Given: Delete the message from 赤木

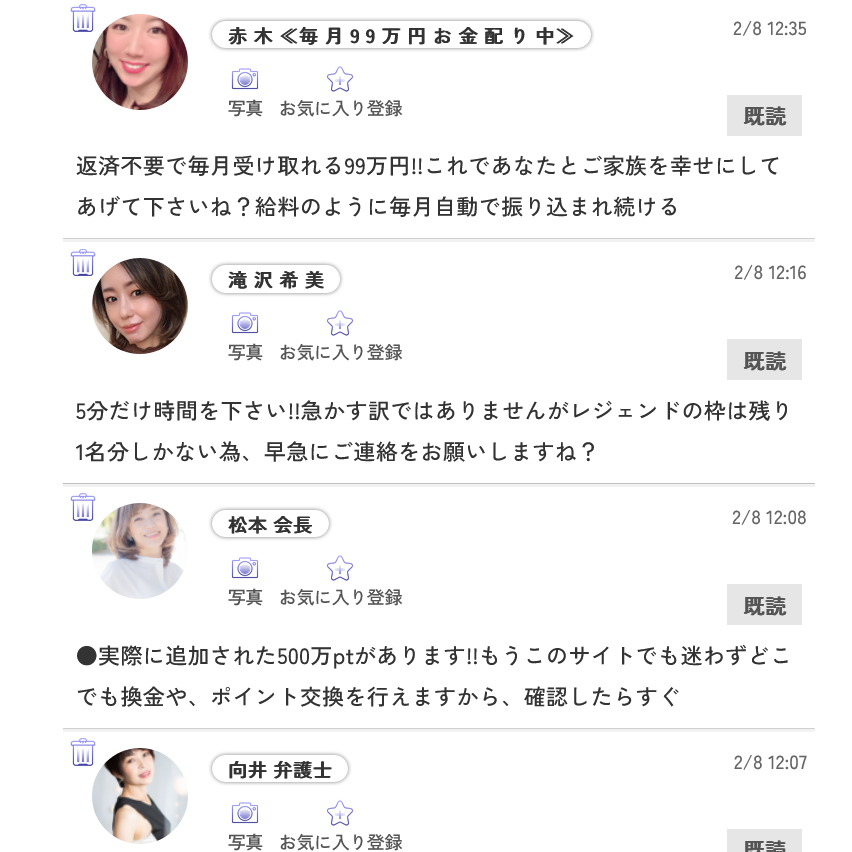Looking at the screenshot, I should point(83,18).
